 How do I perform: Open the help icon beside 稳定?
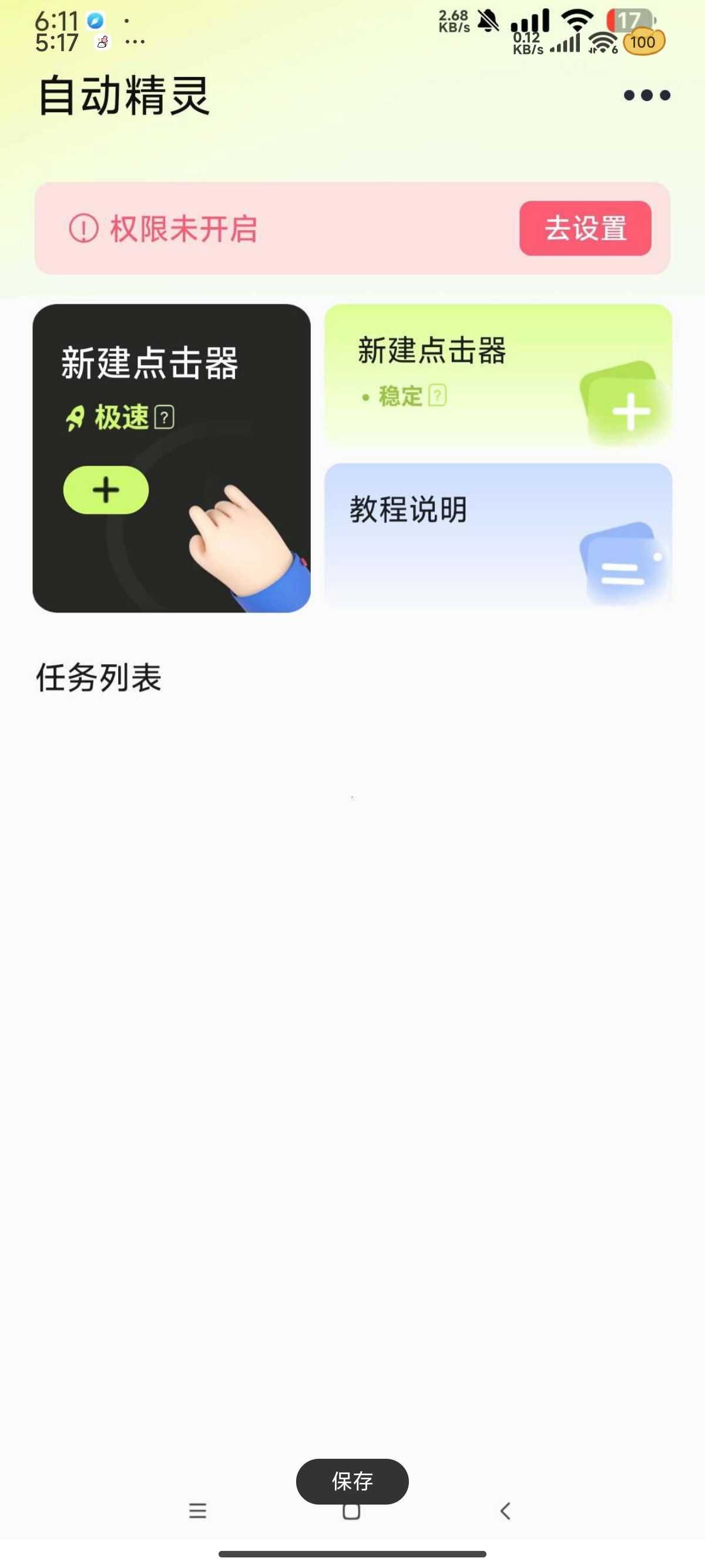click(437, 396)
